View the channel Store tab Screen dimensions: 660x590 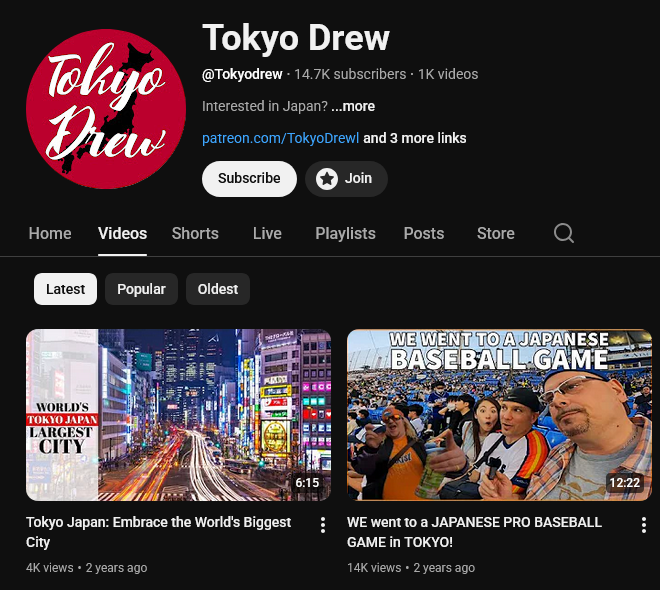tap(495, 233)
